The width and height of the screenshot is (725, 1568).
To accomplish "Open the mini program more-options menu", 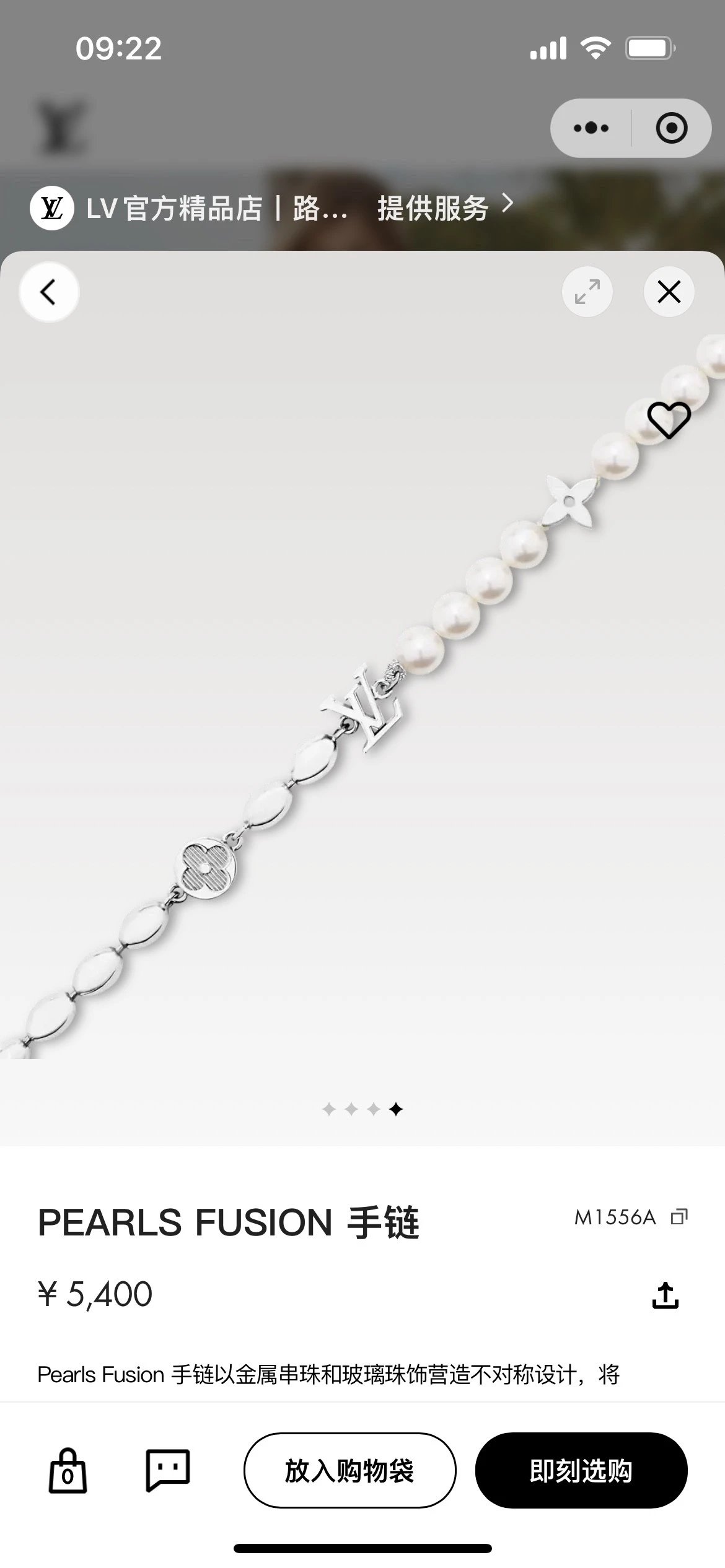I will 591,128.
